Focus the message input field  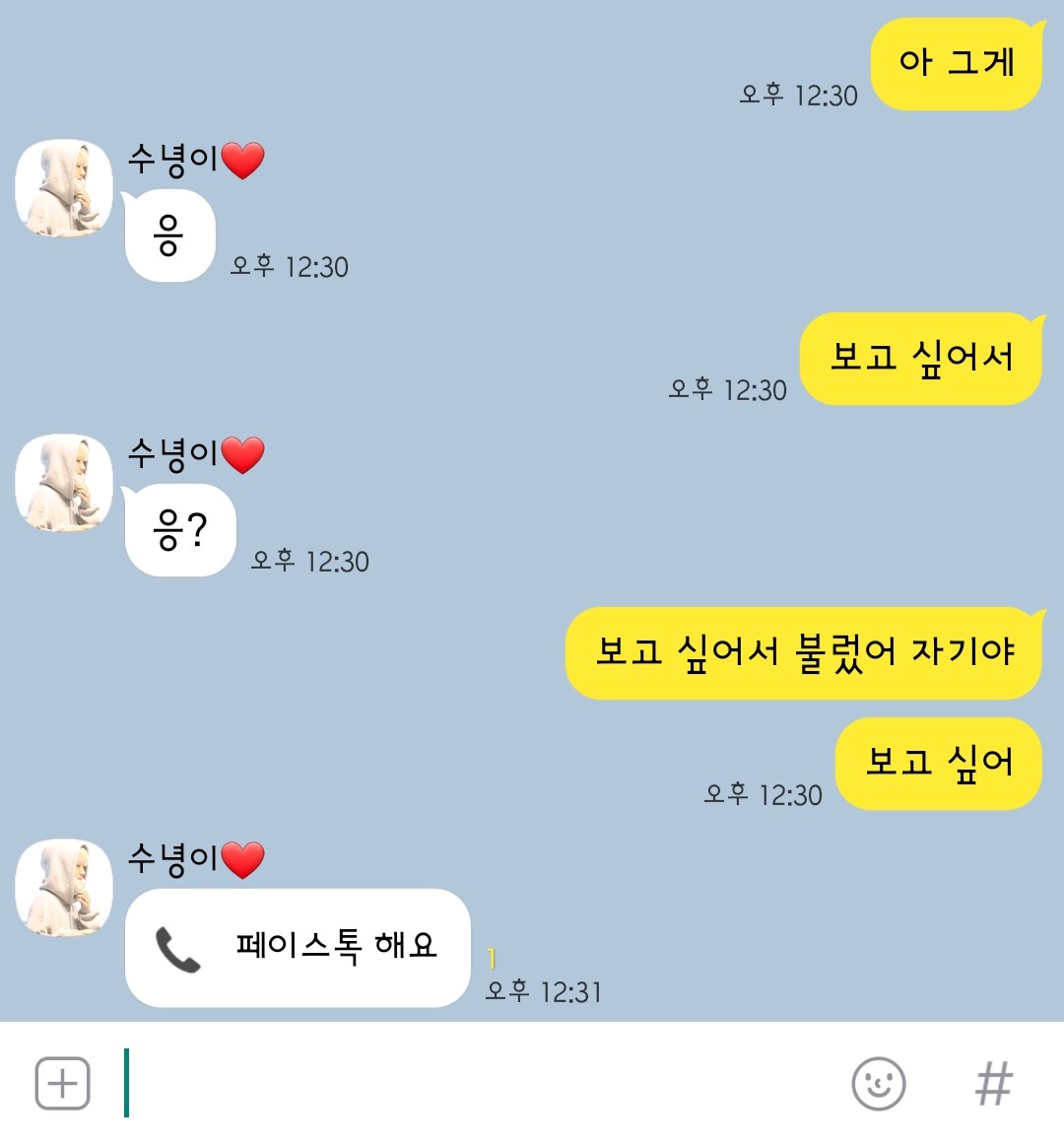473,1084
